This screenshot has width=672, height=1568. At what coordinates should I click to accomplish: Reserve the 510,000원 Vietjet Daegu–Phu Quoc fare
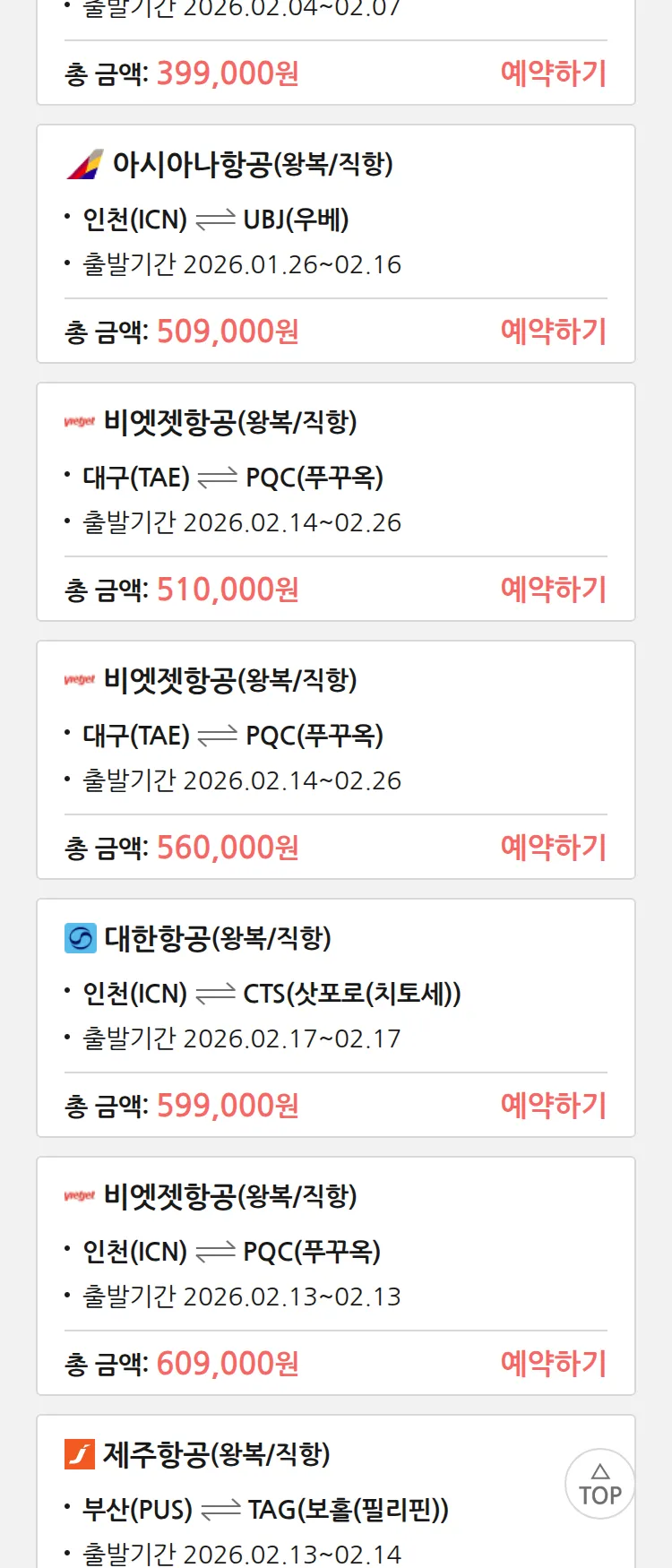pyautogui.click(x=553, y=590)
